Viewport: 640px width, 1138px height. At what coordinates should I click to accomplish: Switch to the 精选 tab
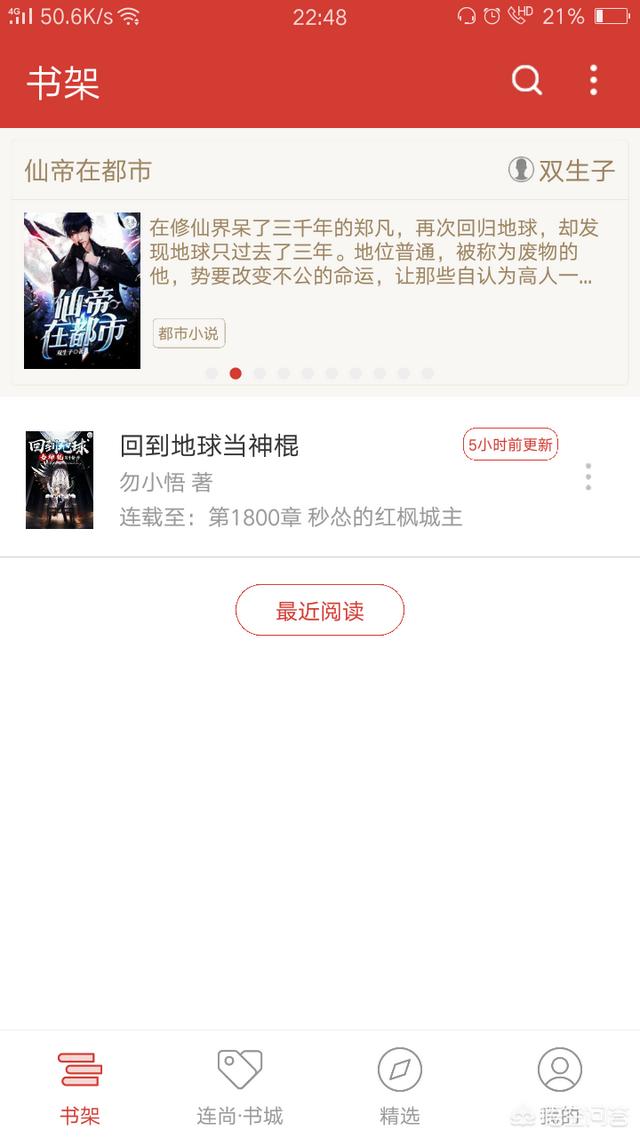click(x=400, y=1084)
